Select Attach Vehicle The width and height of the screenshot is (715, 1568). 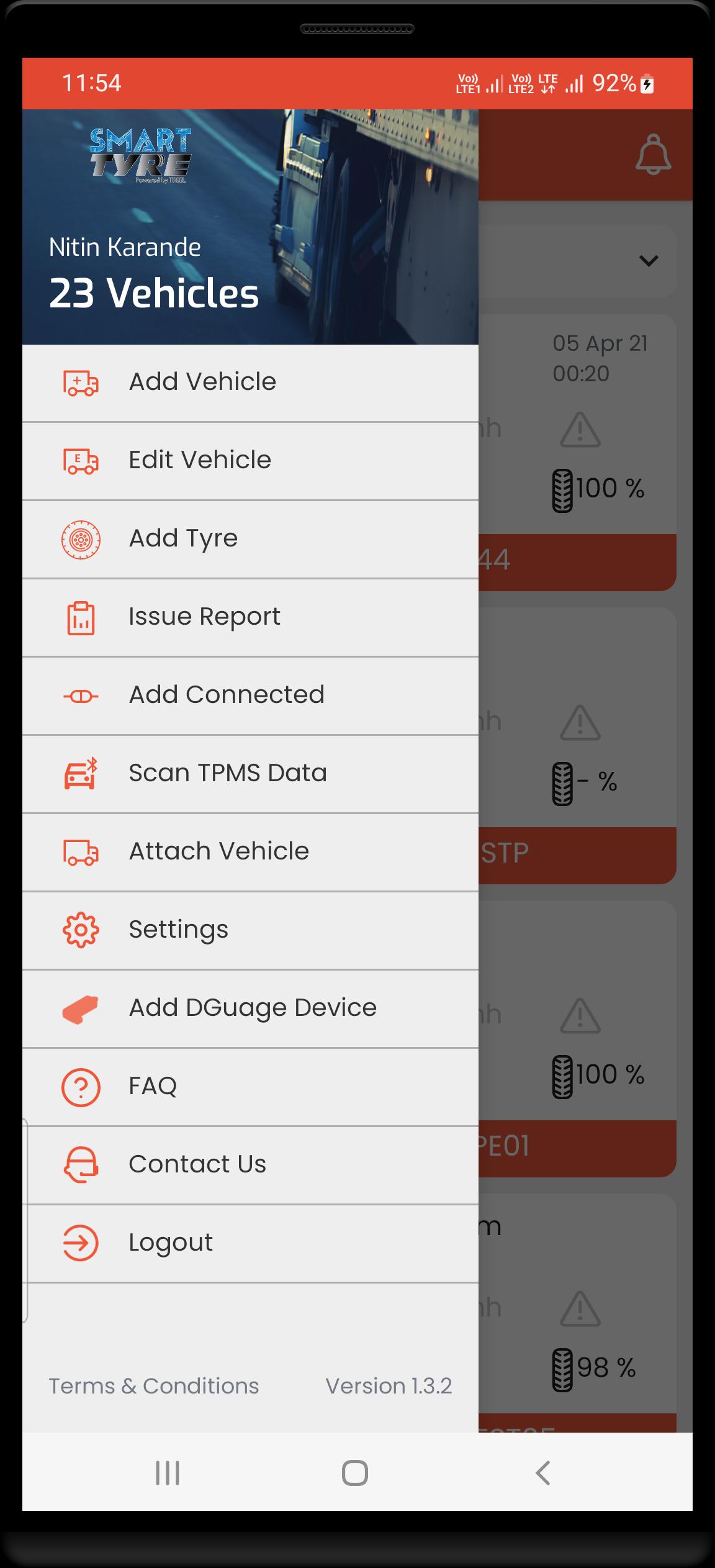pyautogui.click(x=250, y=852)
